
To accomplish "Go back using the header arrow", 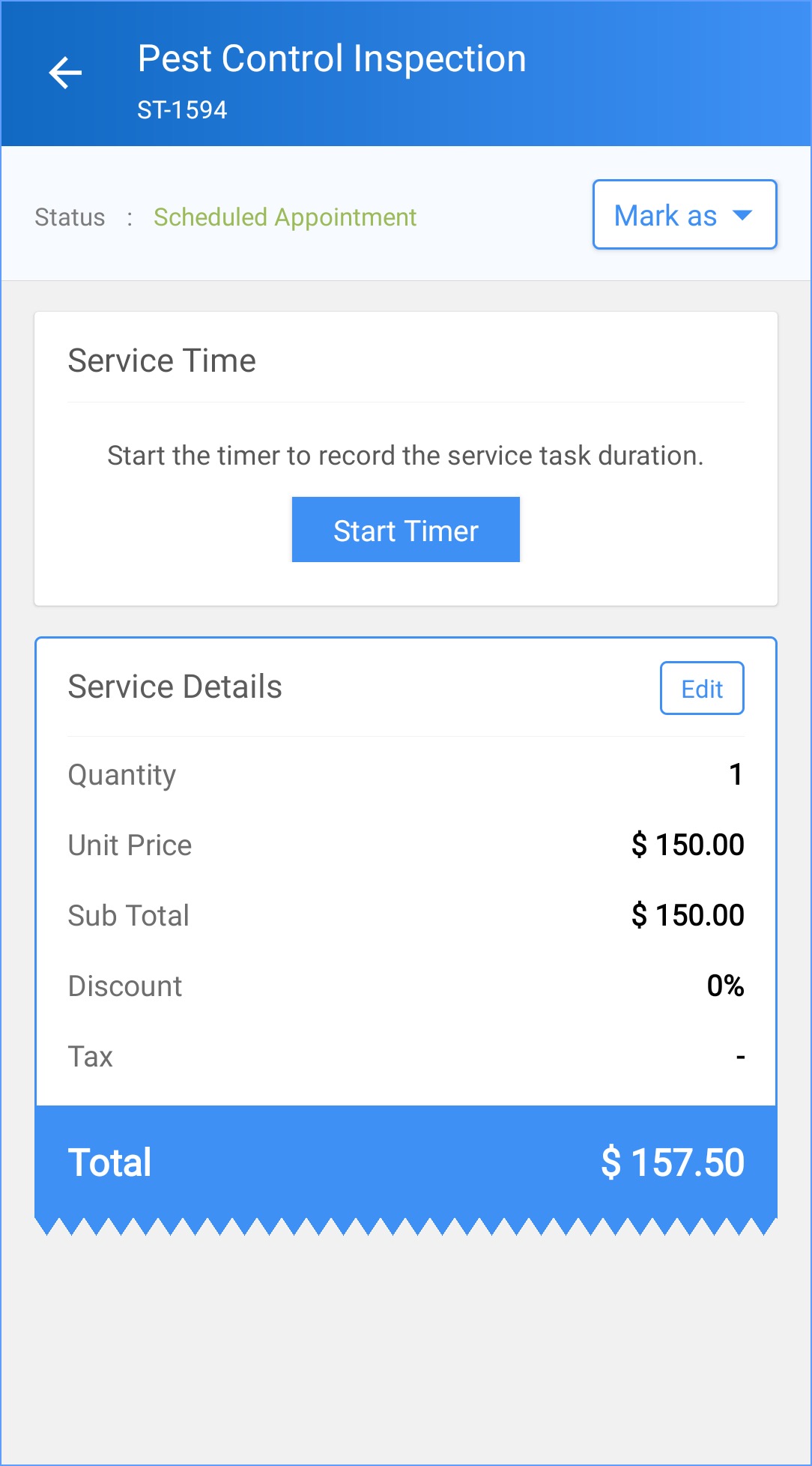I will [65, 73].
